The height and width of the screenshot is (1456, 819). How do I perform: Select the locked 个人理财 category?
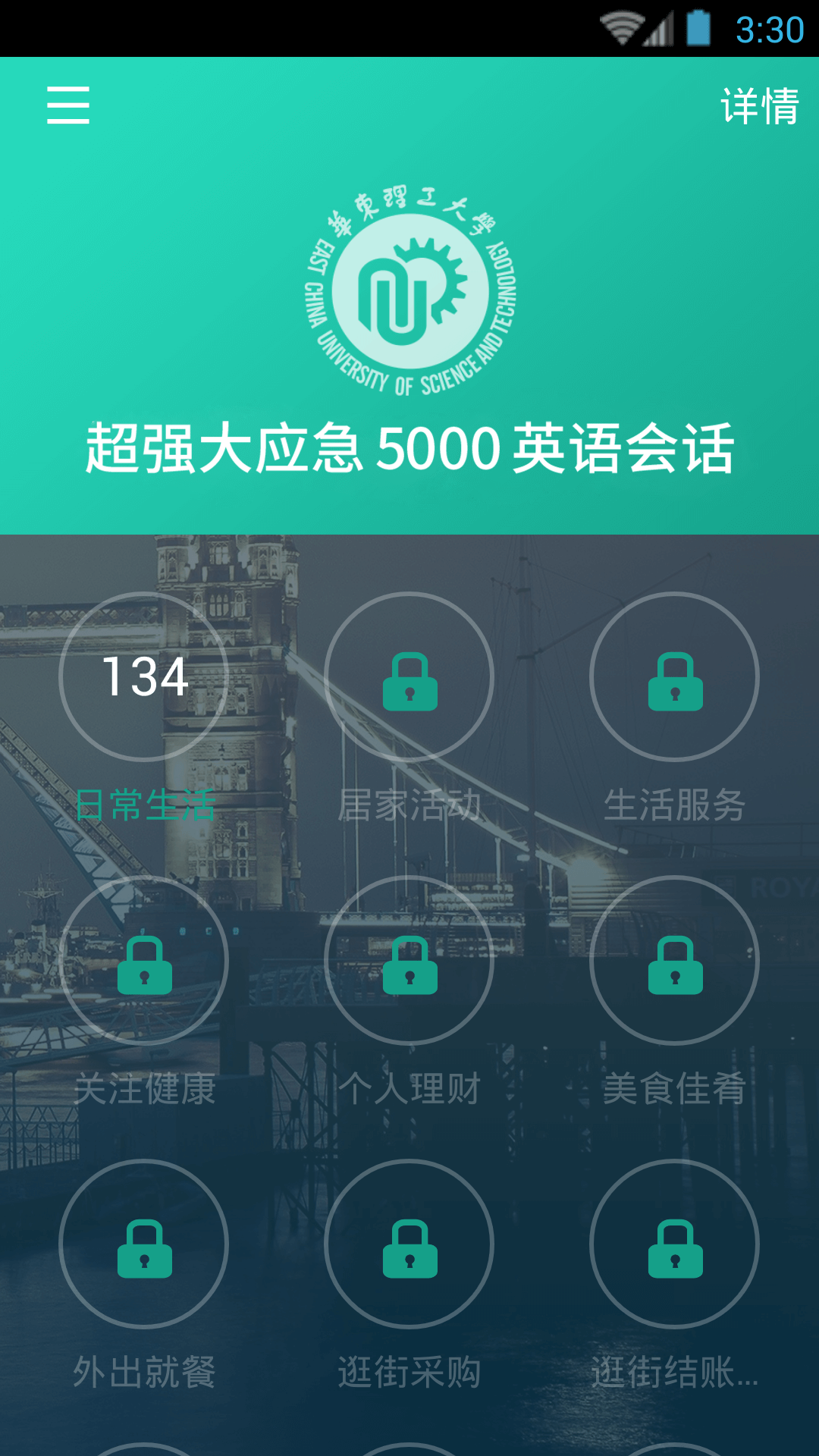click(x=409, y=960)
